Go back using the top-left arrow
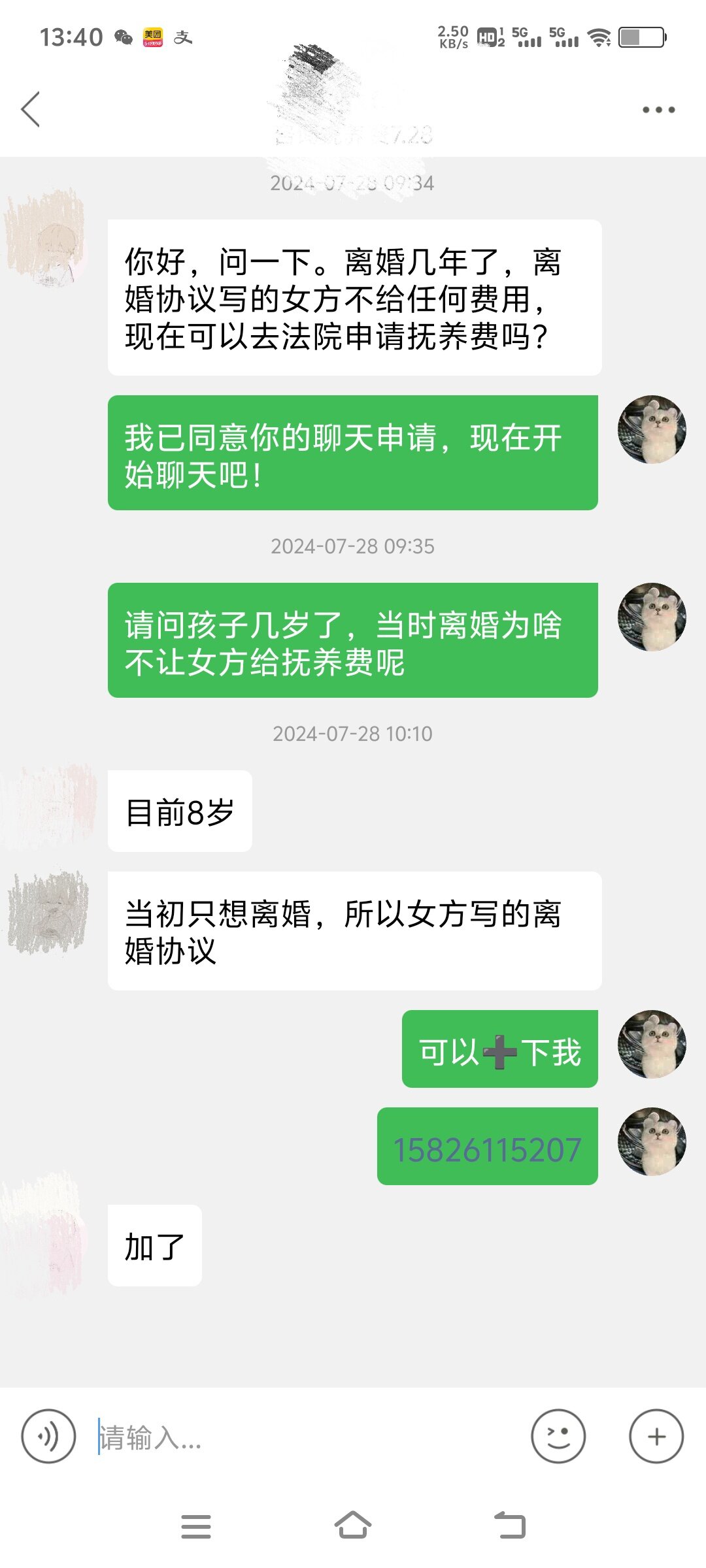Screen dimensions: 706x1568 (x=31, y=109)
